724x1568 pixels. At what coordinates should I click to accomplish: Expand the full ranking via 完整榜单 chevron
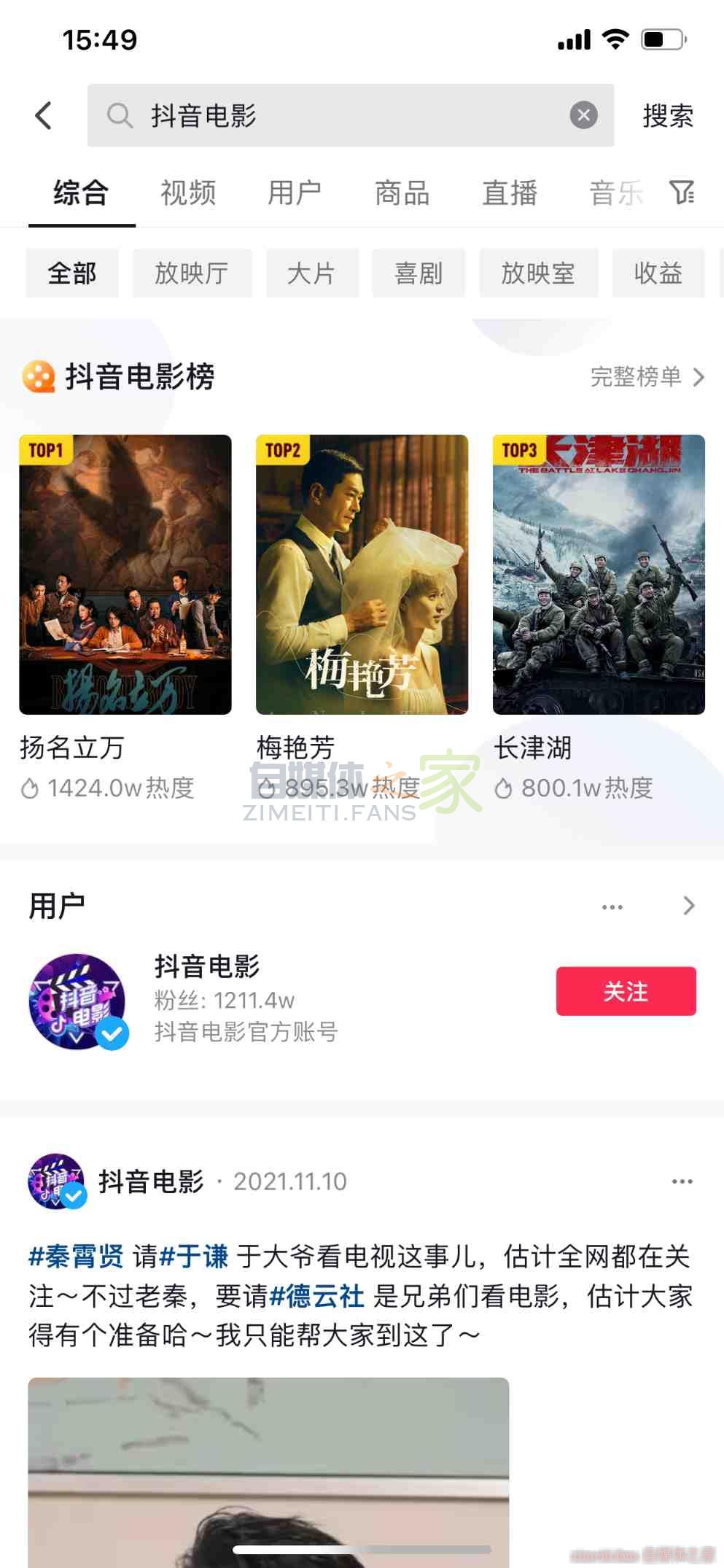(698, 378)
